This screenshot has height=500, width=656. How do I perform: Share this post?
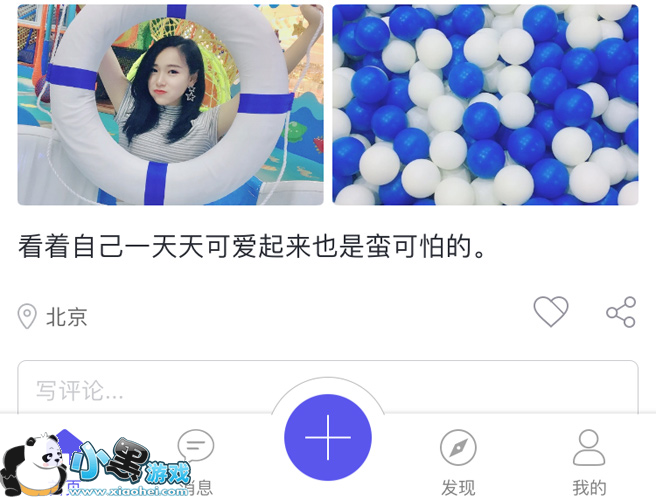(621, 313)
